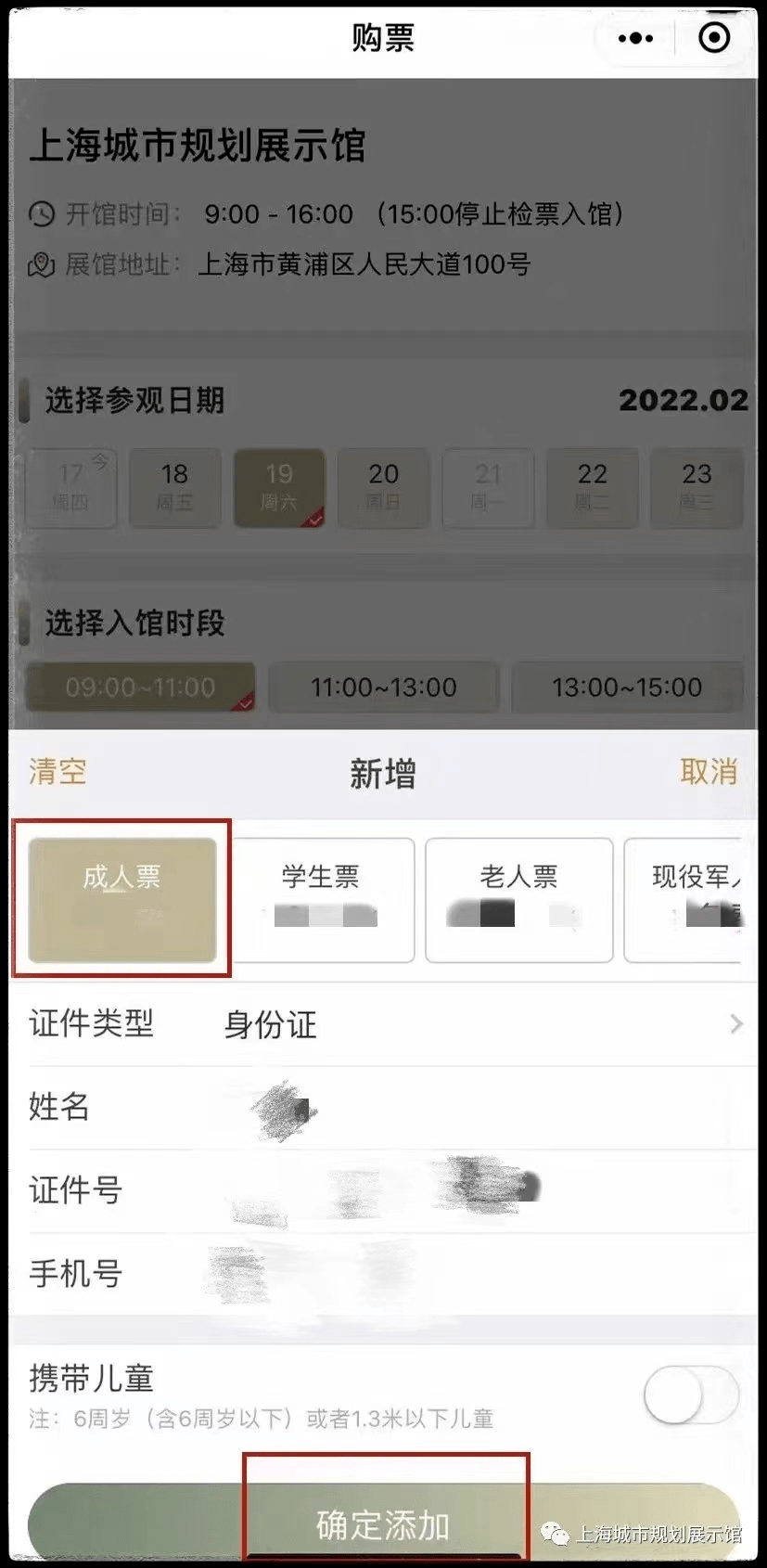Select the date 20 周日 cell
This screenshot has height=1568, width=767.
point(383,488)
